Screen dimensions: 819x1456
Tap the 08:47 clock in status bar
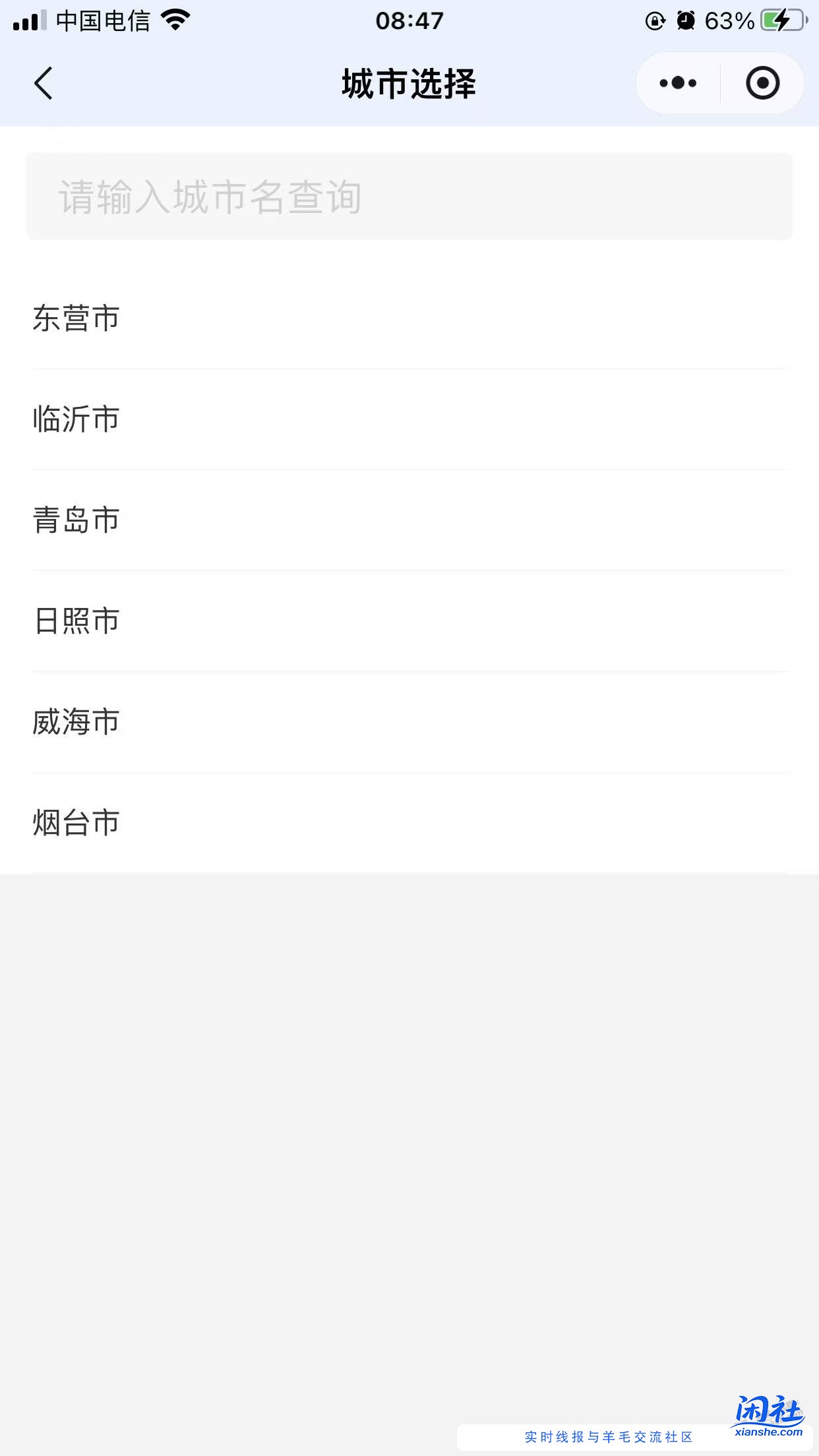(x=409, y=21)
